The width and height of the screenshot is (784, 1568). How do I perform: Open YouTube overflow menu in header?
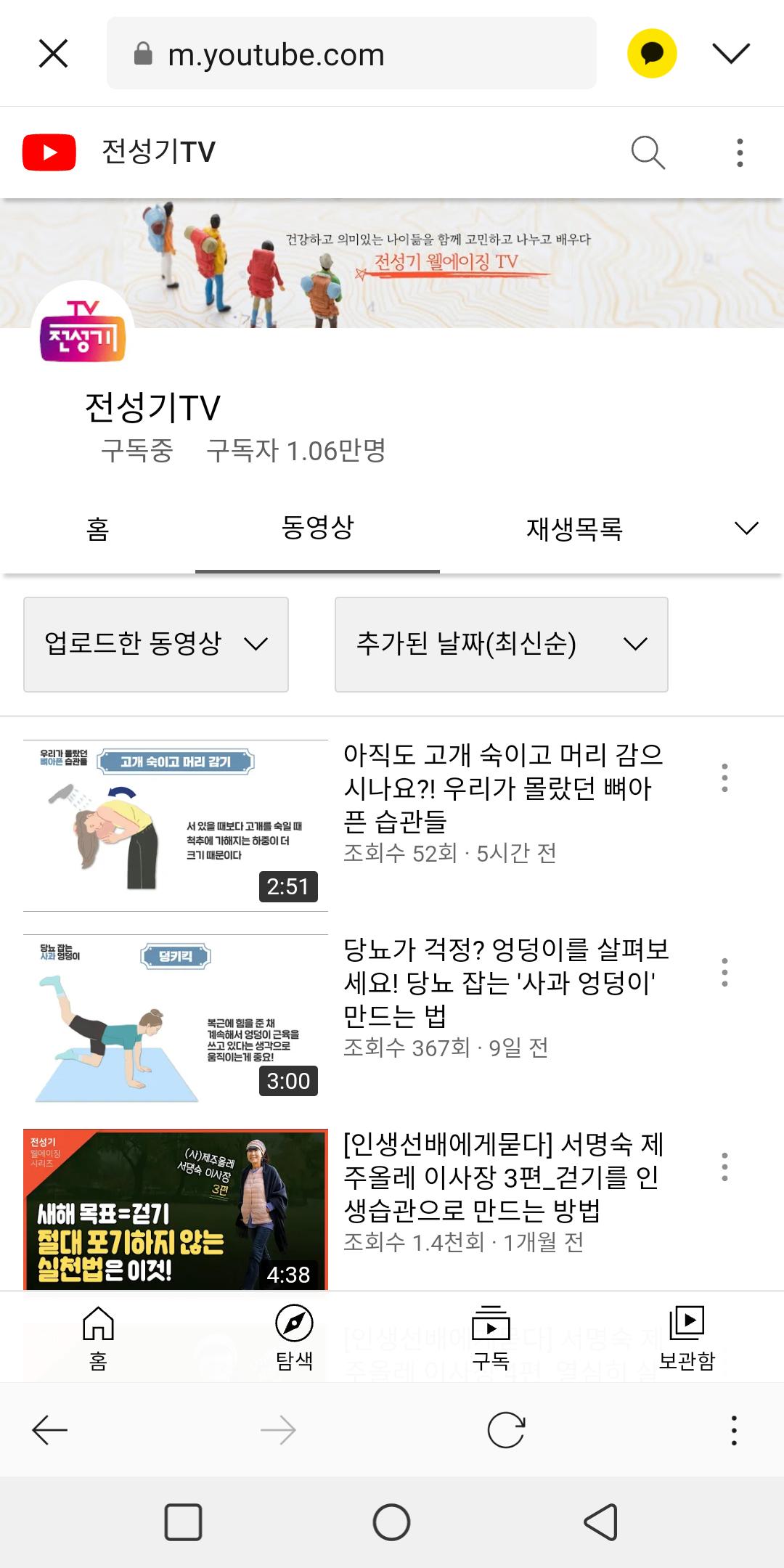tap(740, 152)
